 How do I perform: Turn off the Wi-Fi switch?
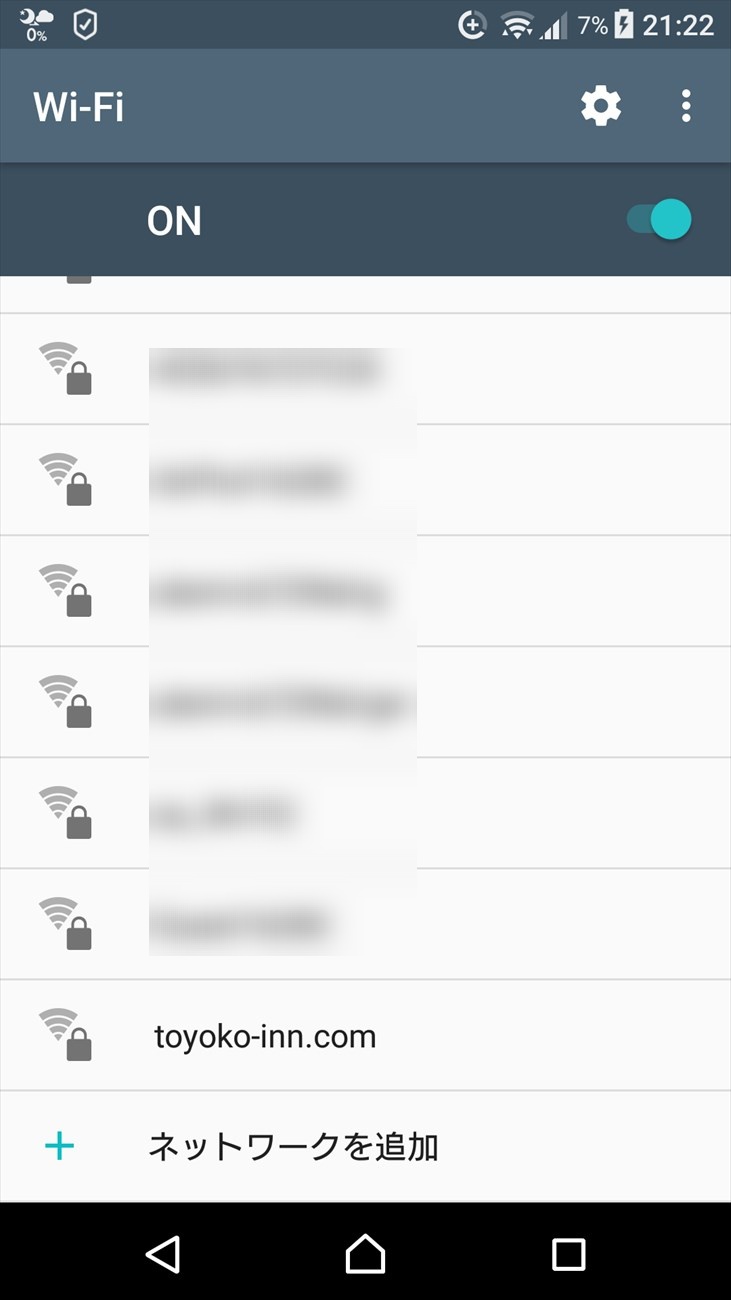point(659,220)
